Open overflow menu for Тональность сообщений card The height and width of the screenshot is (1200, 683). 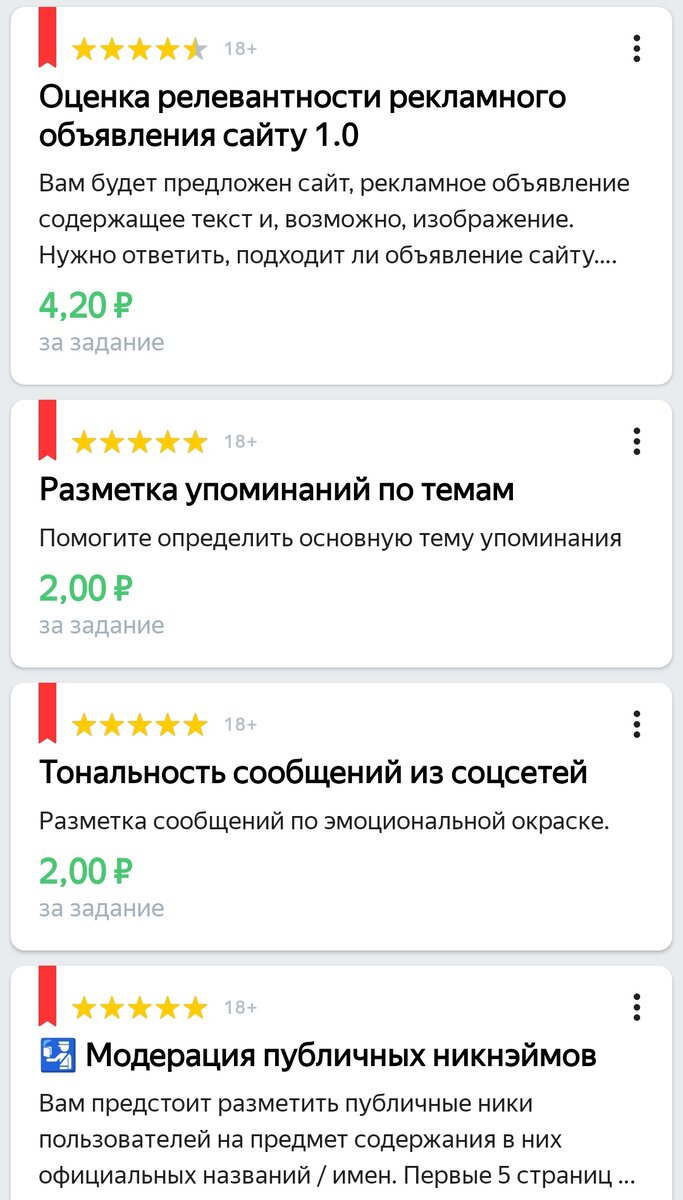pyautogui.click(x=637, y=724)
